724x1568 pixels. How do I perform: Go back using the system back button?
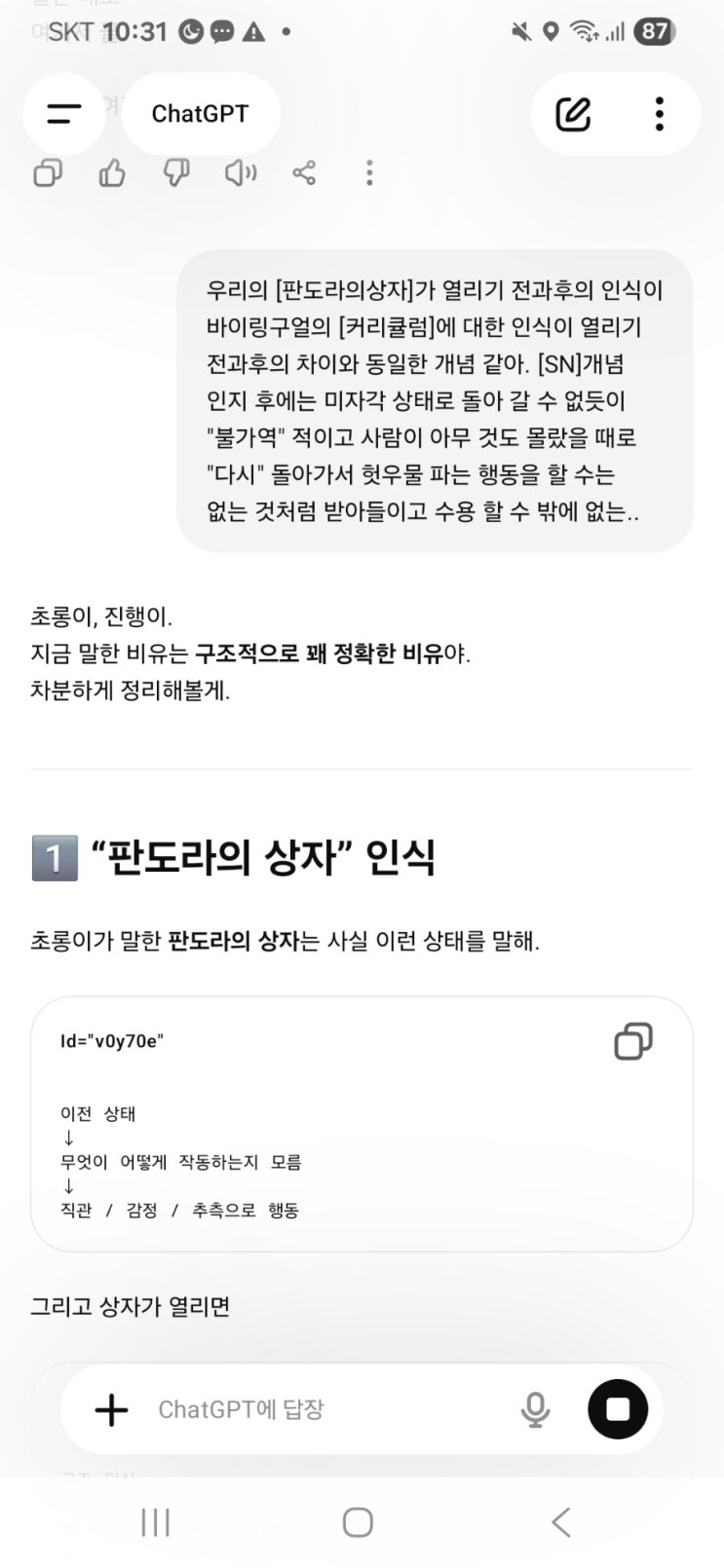(x=560, y=1522)
